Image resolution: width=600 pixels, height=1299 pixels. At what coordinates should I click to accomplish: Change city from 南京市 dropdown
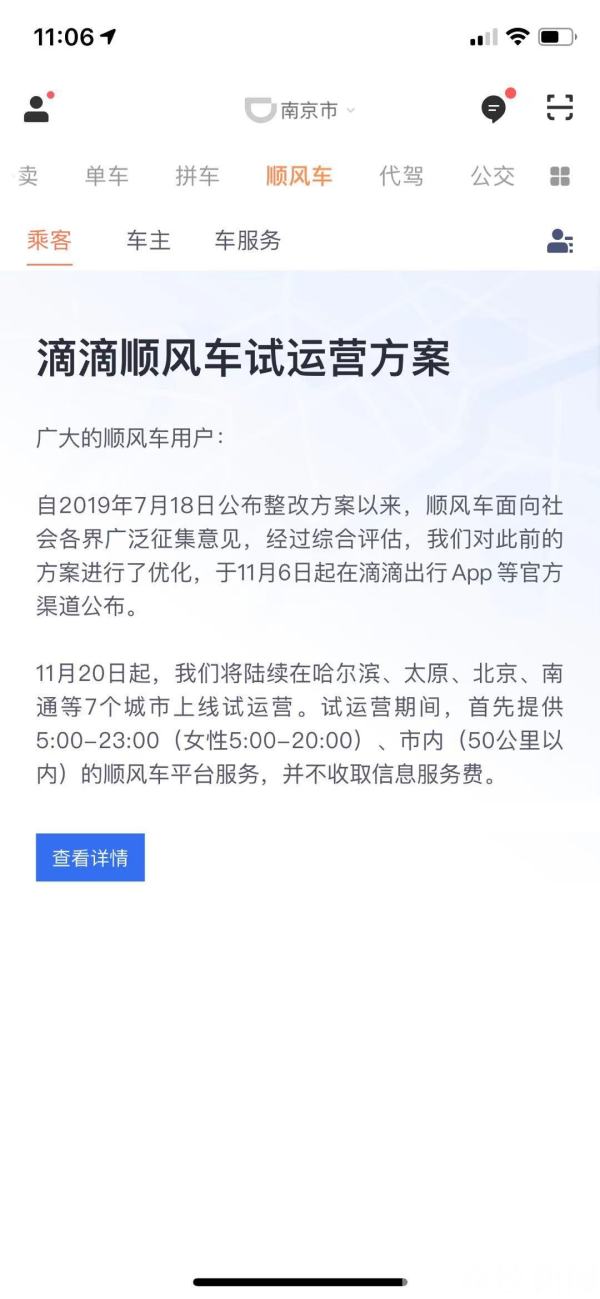coord(300,110)
